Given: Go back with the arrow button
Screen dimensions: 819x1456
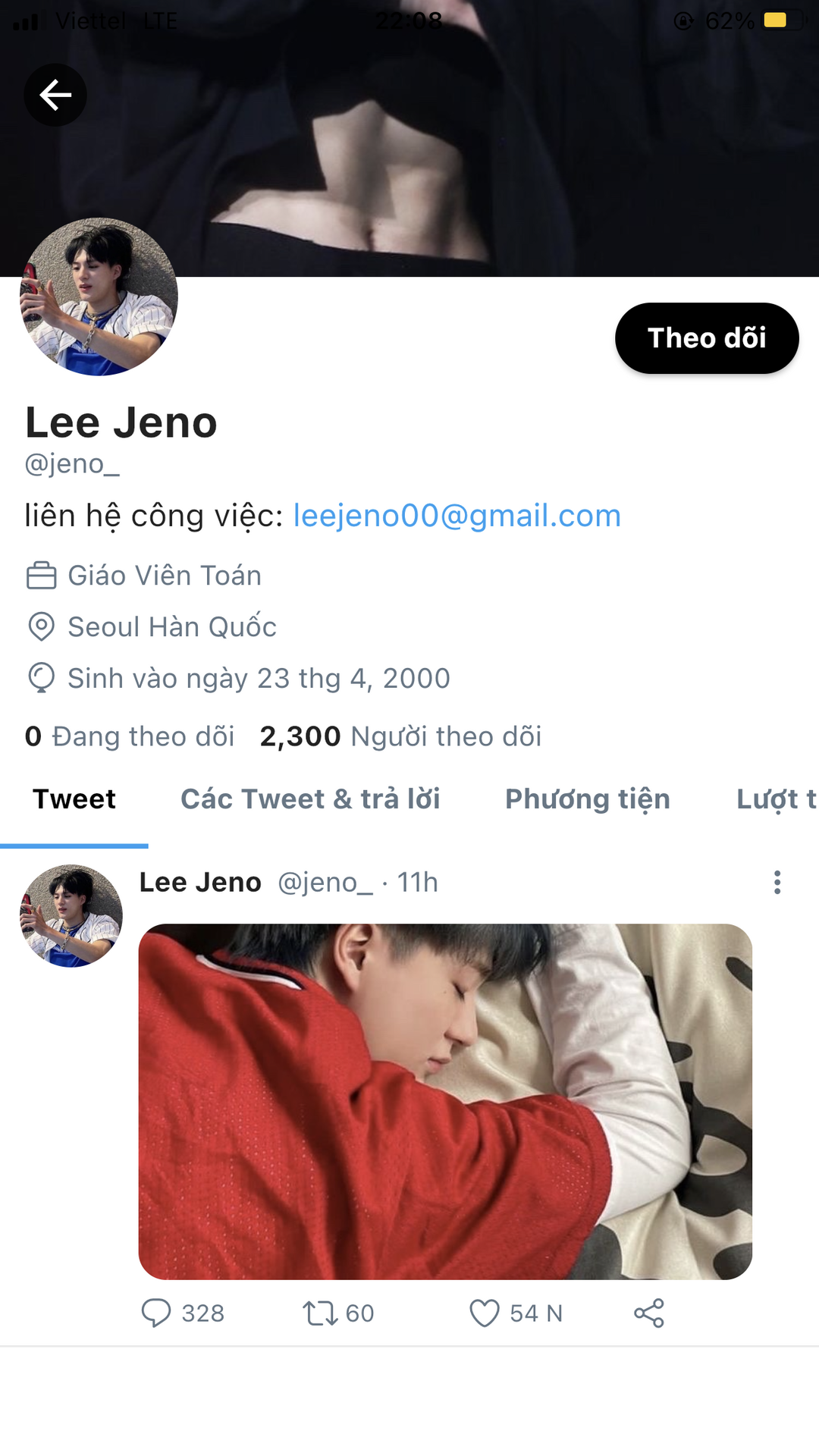Looking at the screenshot, I should [x=55, y=95].
